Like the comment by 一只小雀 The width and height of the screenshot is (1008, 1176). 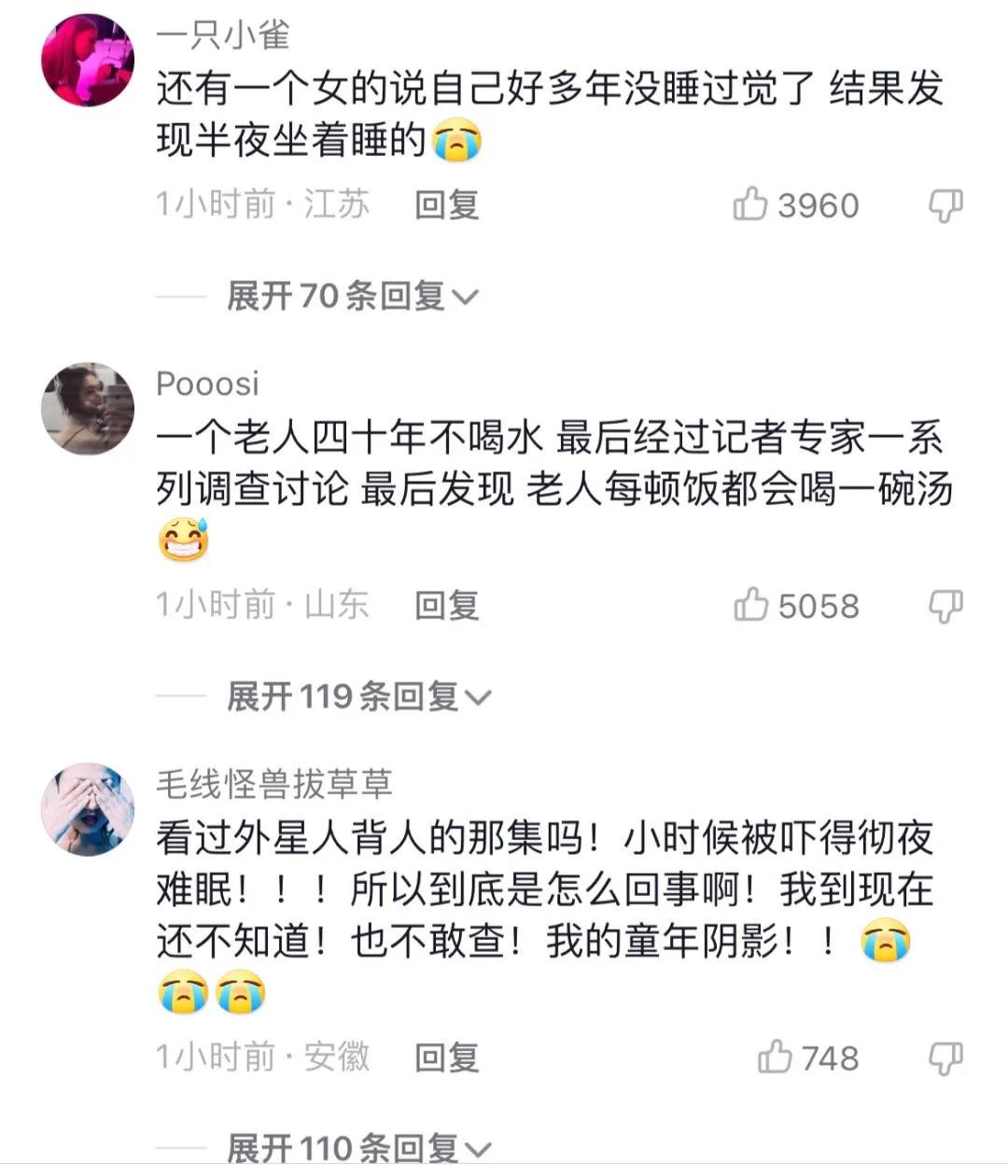750,204
